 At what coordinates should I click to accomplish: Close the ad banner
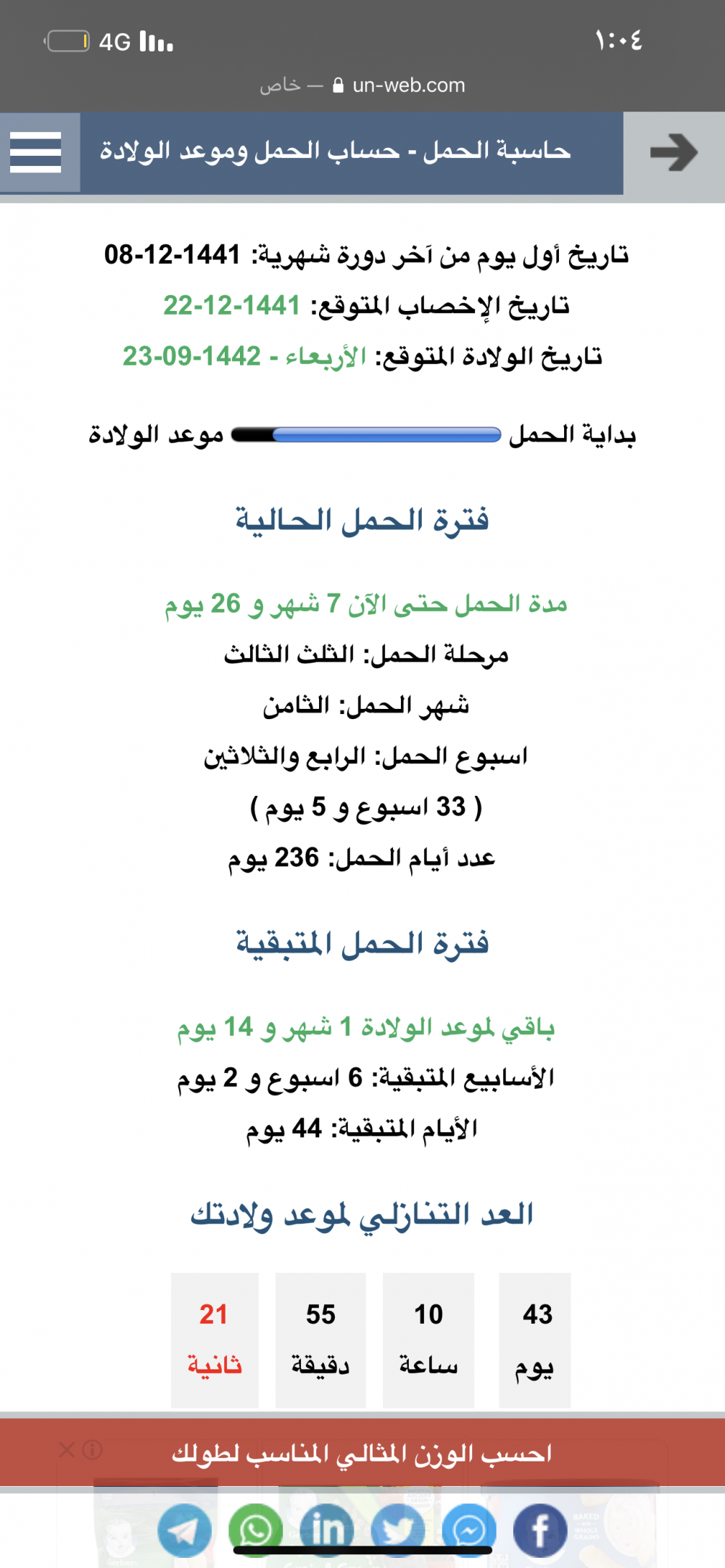[67, 1449]
